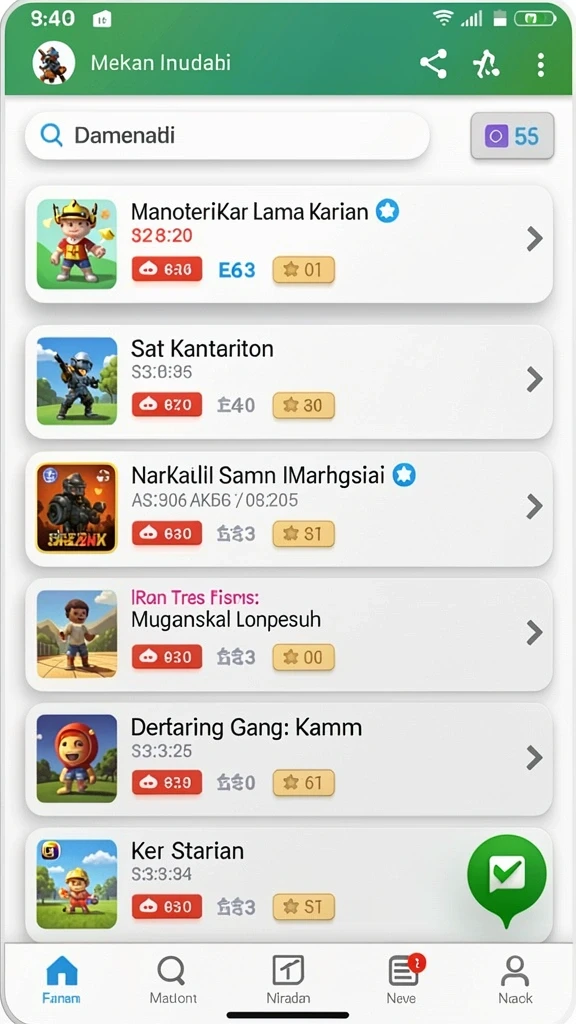The image size is (576, 1024).
Task: Open the ManoteriKar Lama Karian card
Action: (289, 244)
